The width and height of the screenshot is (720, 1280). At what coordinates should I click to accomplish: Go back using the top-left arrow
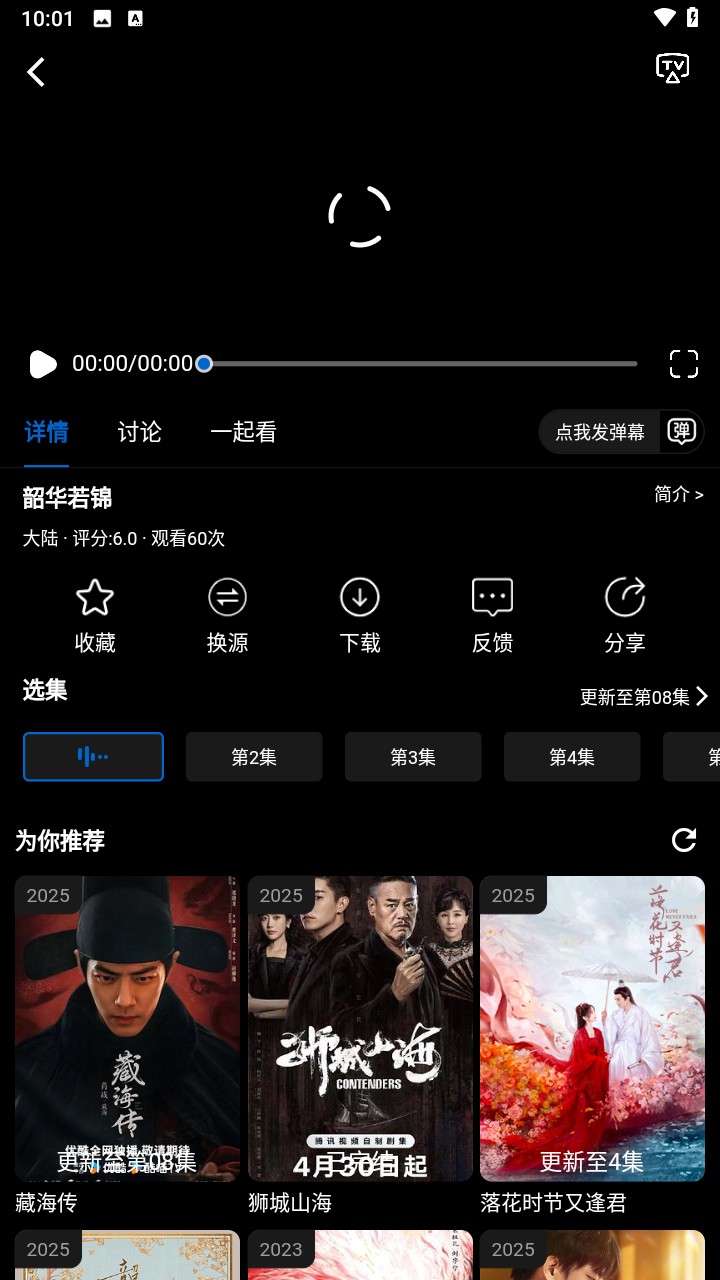pos(36,72)
